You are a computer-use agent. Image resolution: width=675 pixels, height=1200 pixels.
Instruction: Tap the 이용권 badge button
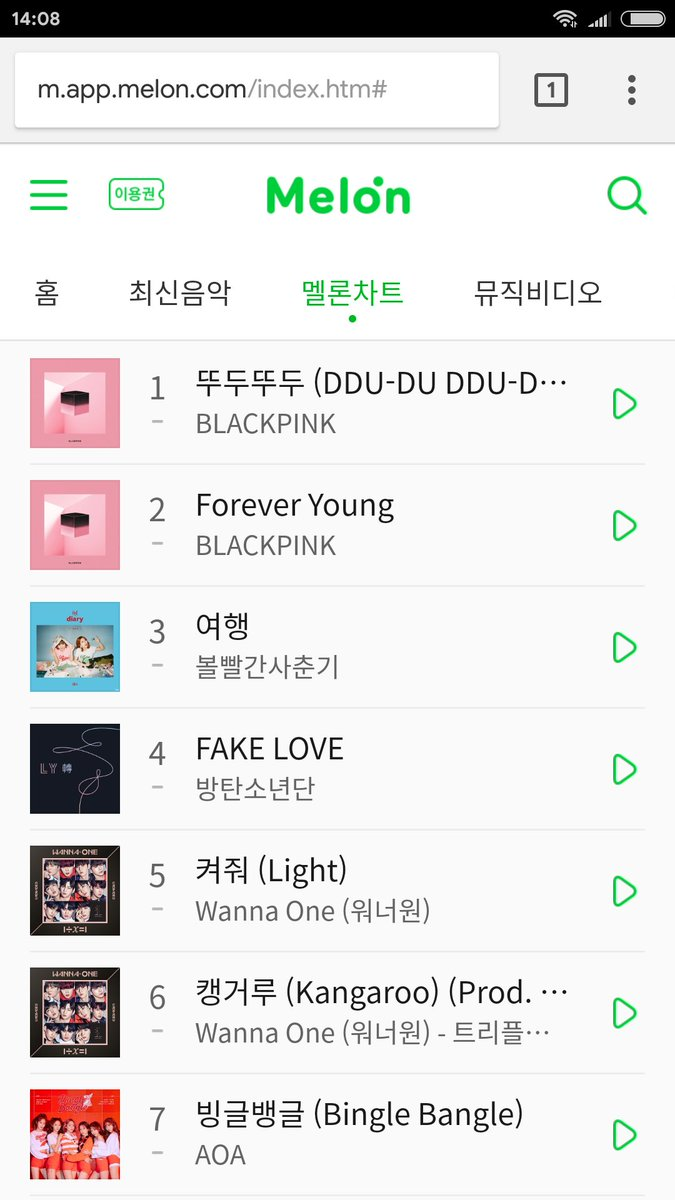[136, 195]
